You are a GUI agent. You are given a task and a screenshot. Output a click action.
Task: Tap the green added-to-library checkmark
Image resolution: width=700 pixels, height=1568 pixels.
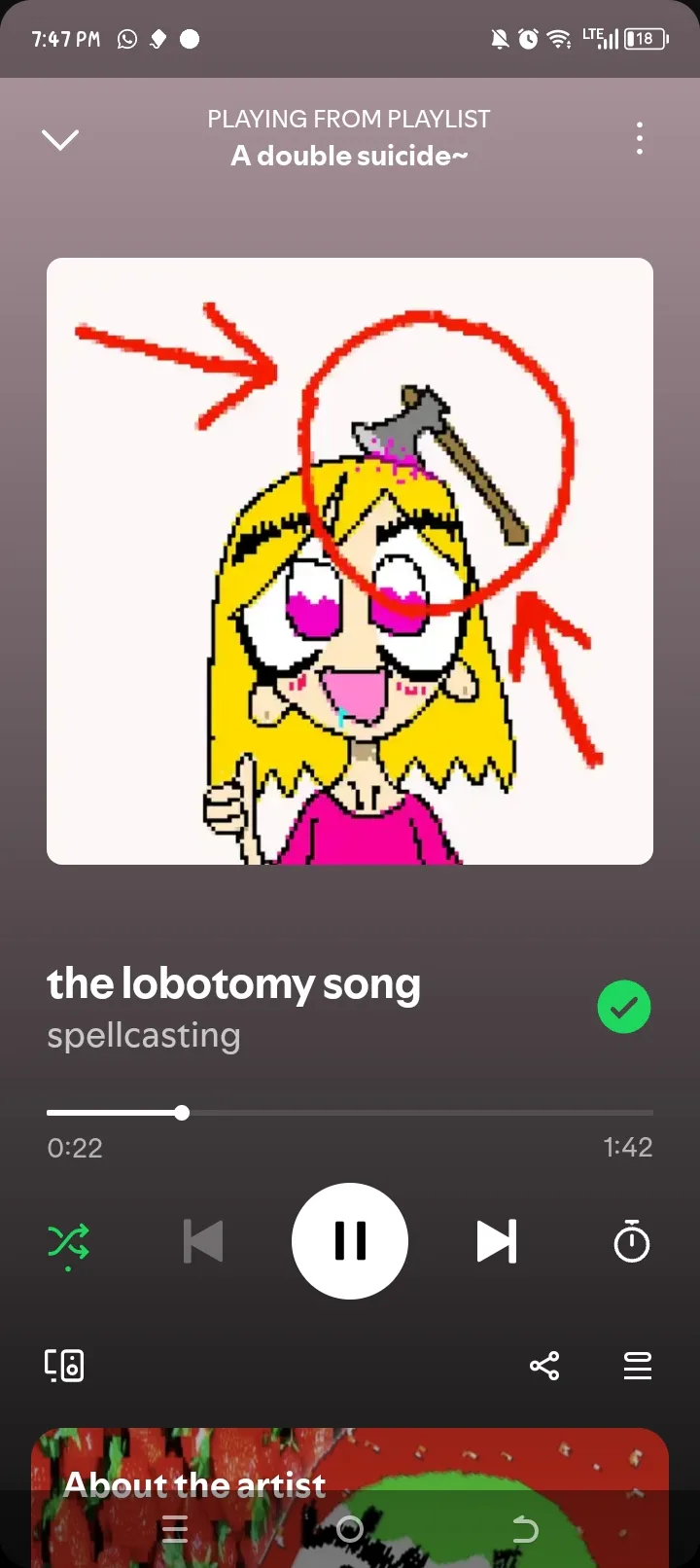(x=624, y=1007)
